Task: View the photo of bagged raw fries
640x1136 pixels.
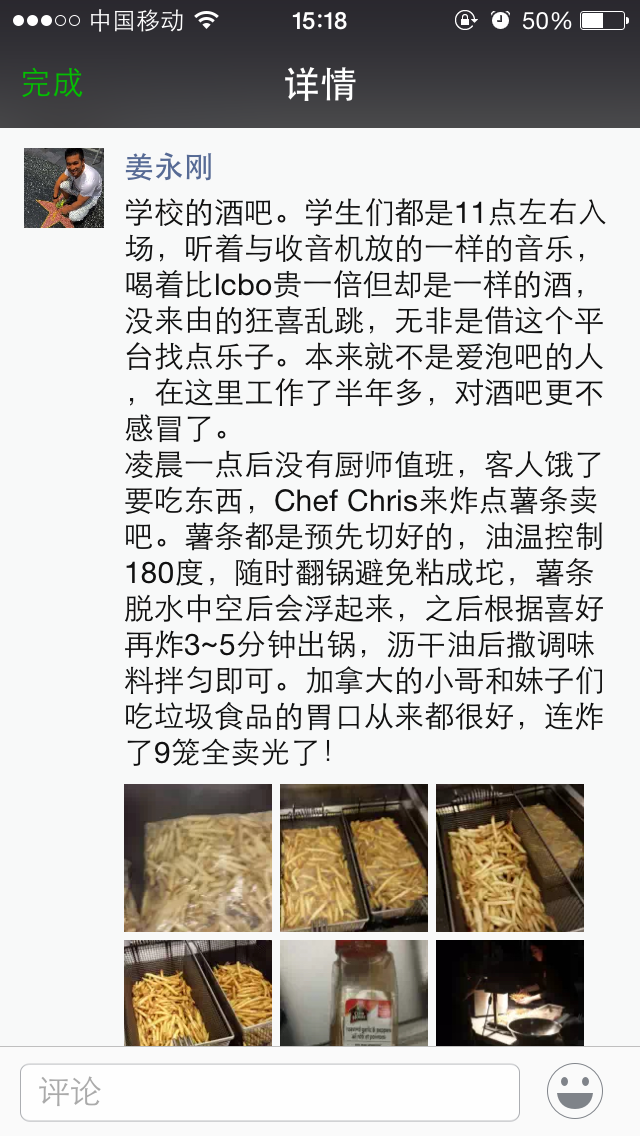Action: (198, 858)
